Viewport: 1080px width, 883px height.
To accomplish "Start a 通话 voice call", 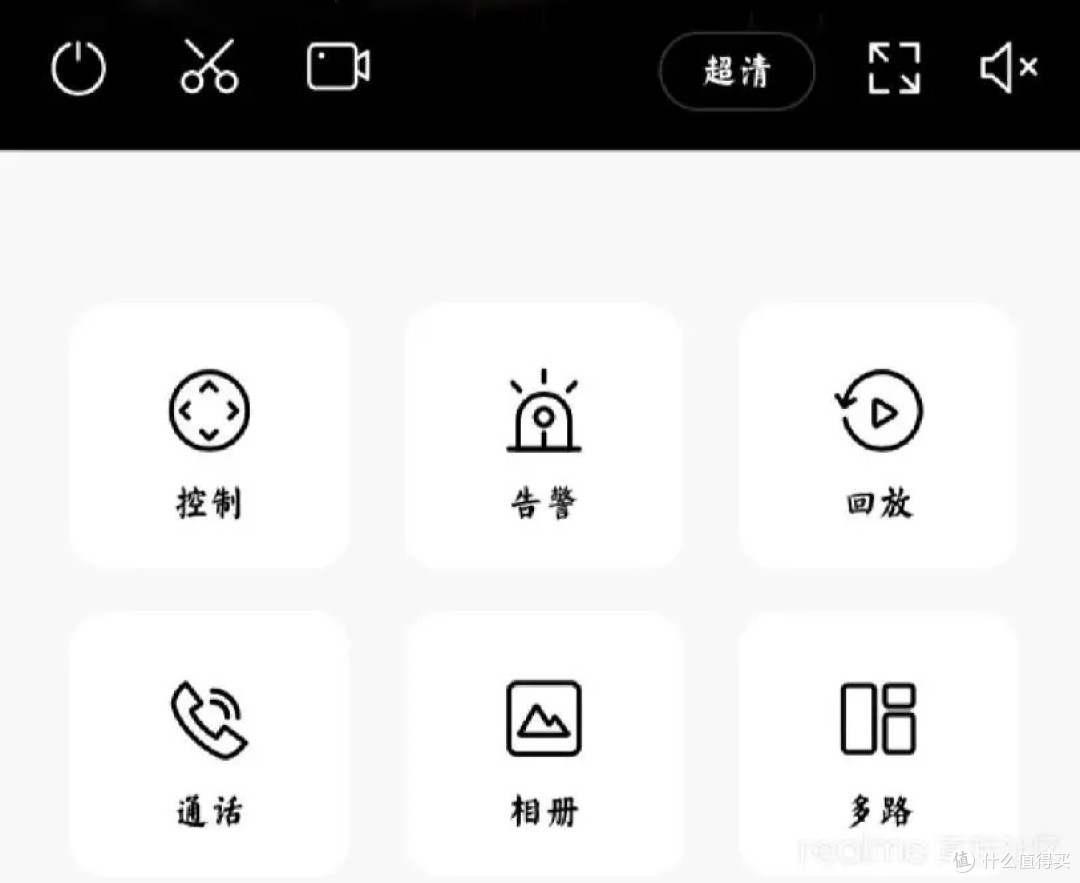I will [209, 744].
